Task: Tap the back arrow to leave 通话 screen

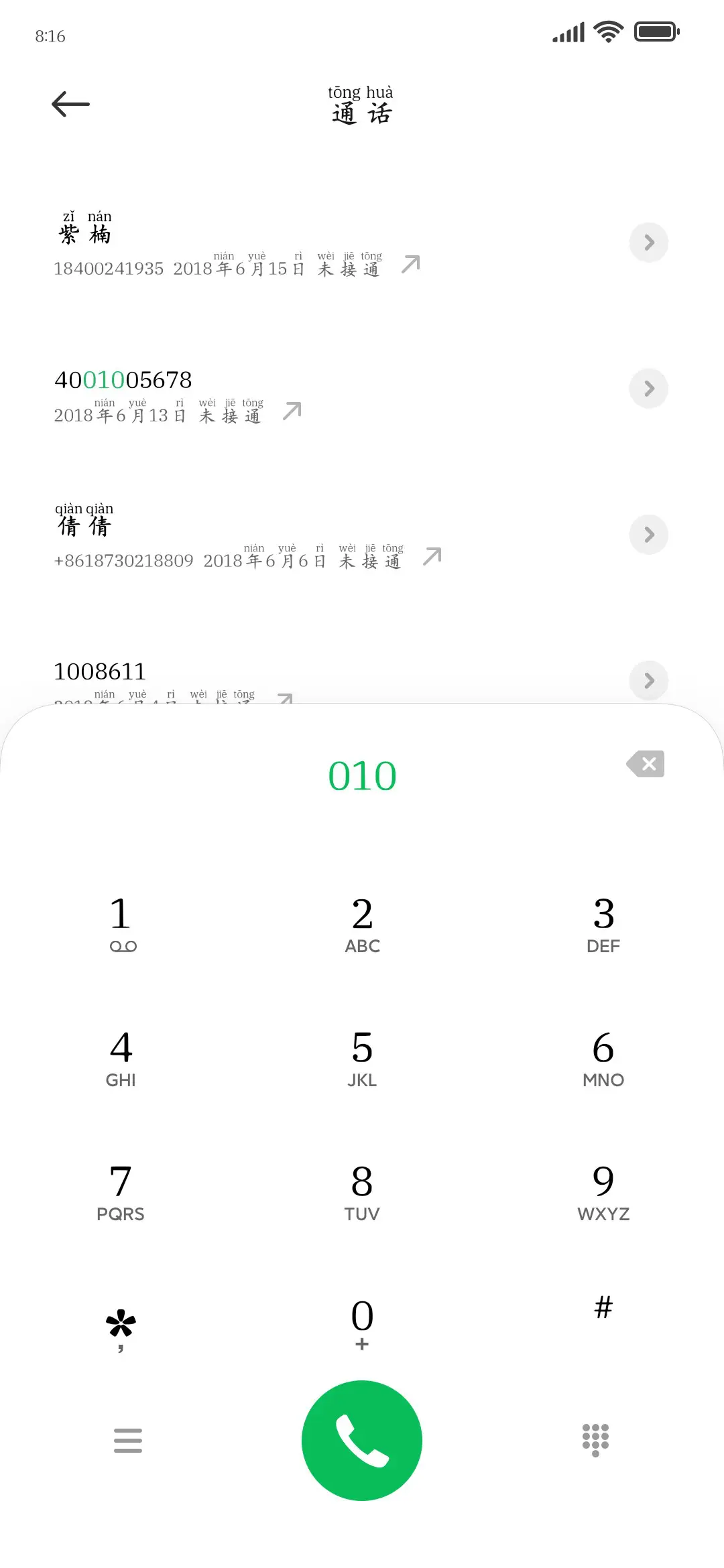Action: (70, 104)
